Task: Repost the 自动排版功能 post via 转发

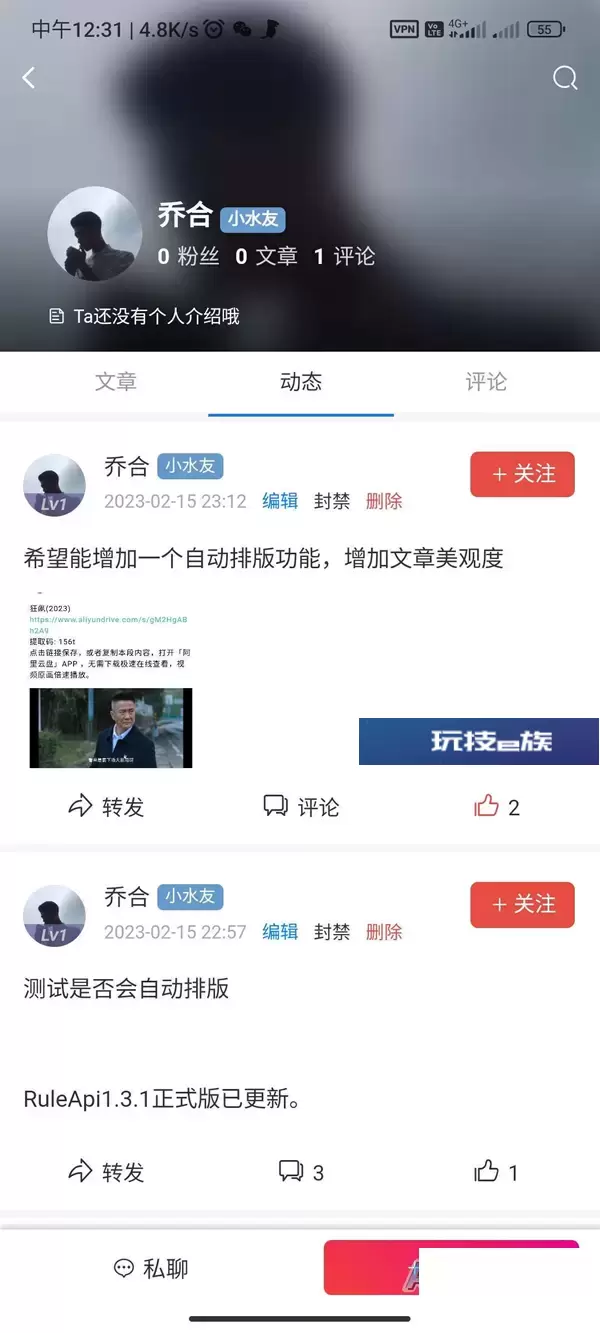Action: 106,807
